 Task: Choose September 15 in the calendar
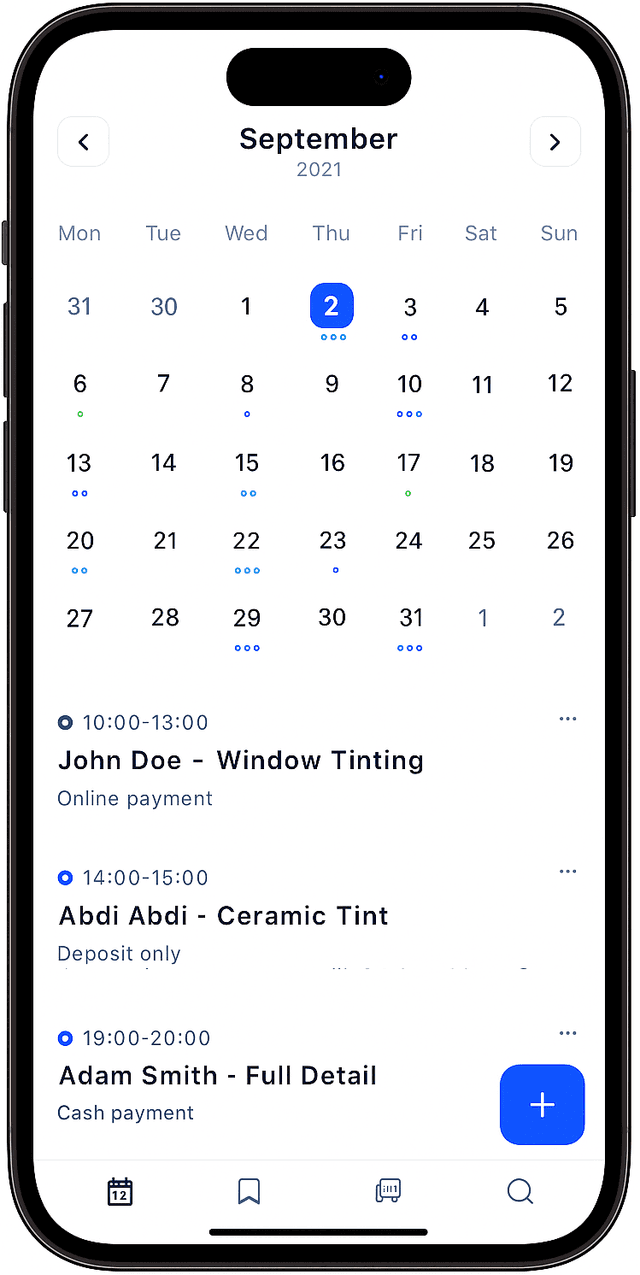[247, 463]
